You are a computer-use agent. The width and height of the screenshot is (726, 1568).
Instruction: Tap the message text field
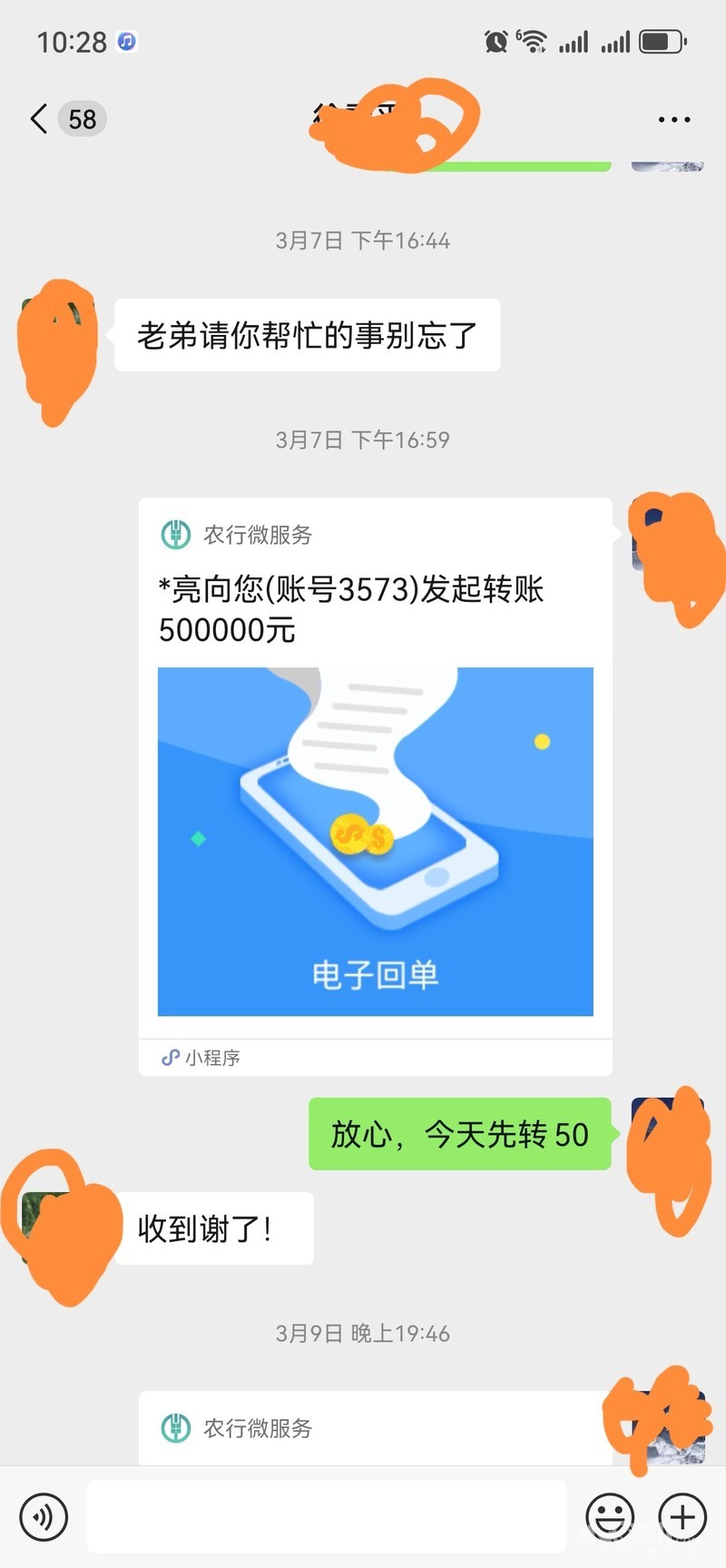coord(327,1516)
